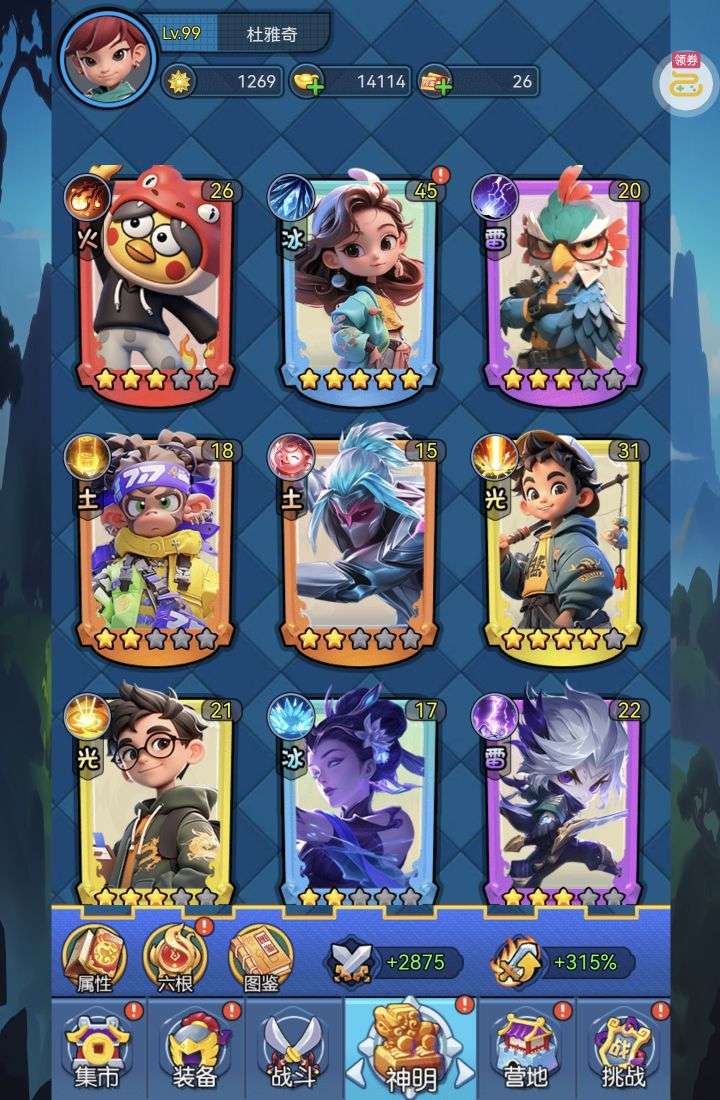This screenshot has height=1100, width=720.
Task: Open the 挑战 challenge tab
Action: coord(621,1048)
